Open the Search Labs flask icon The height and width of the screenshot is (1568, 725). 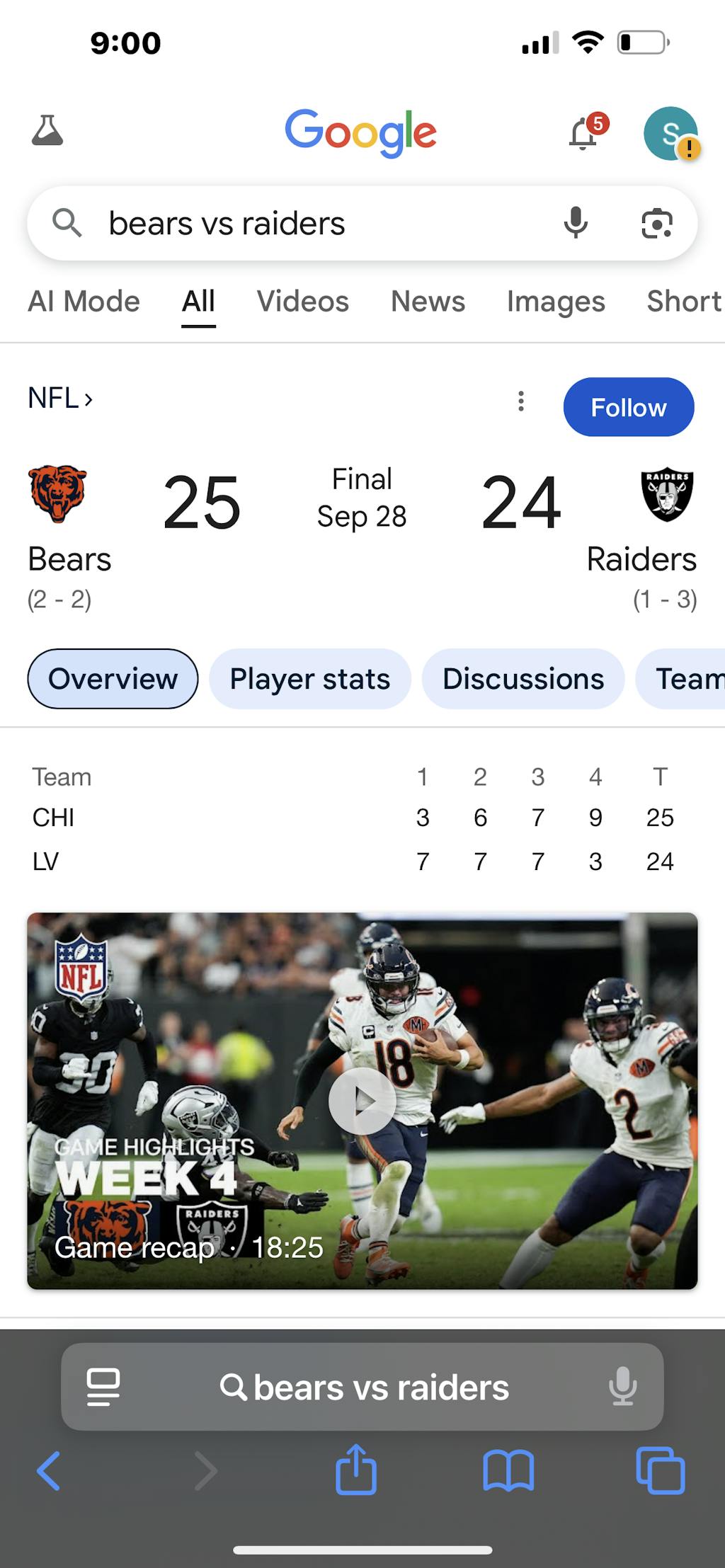(47, 131)
